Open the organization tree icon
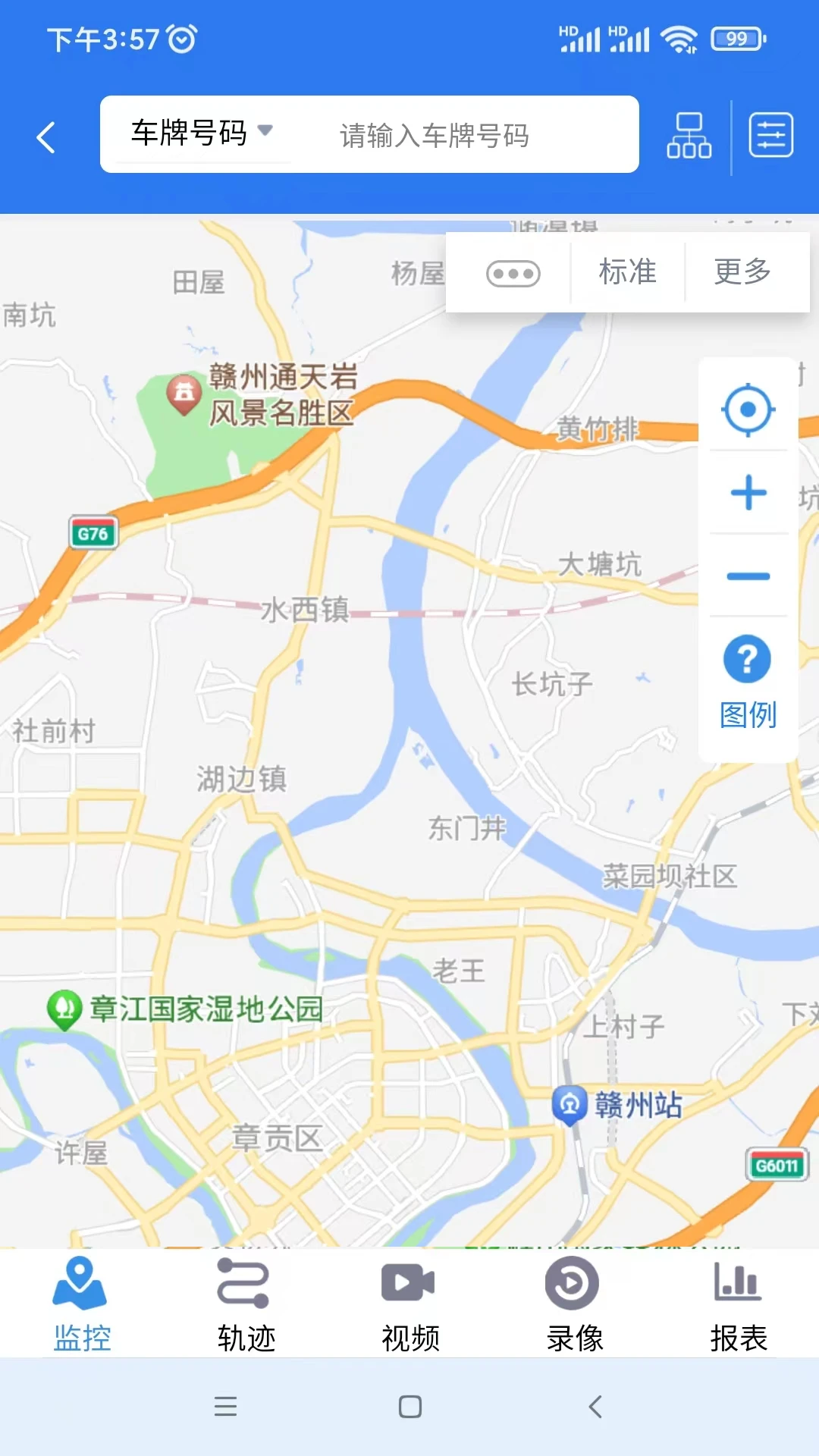The width and height of the screenshot is (819, 1456). 689,136
